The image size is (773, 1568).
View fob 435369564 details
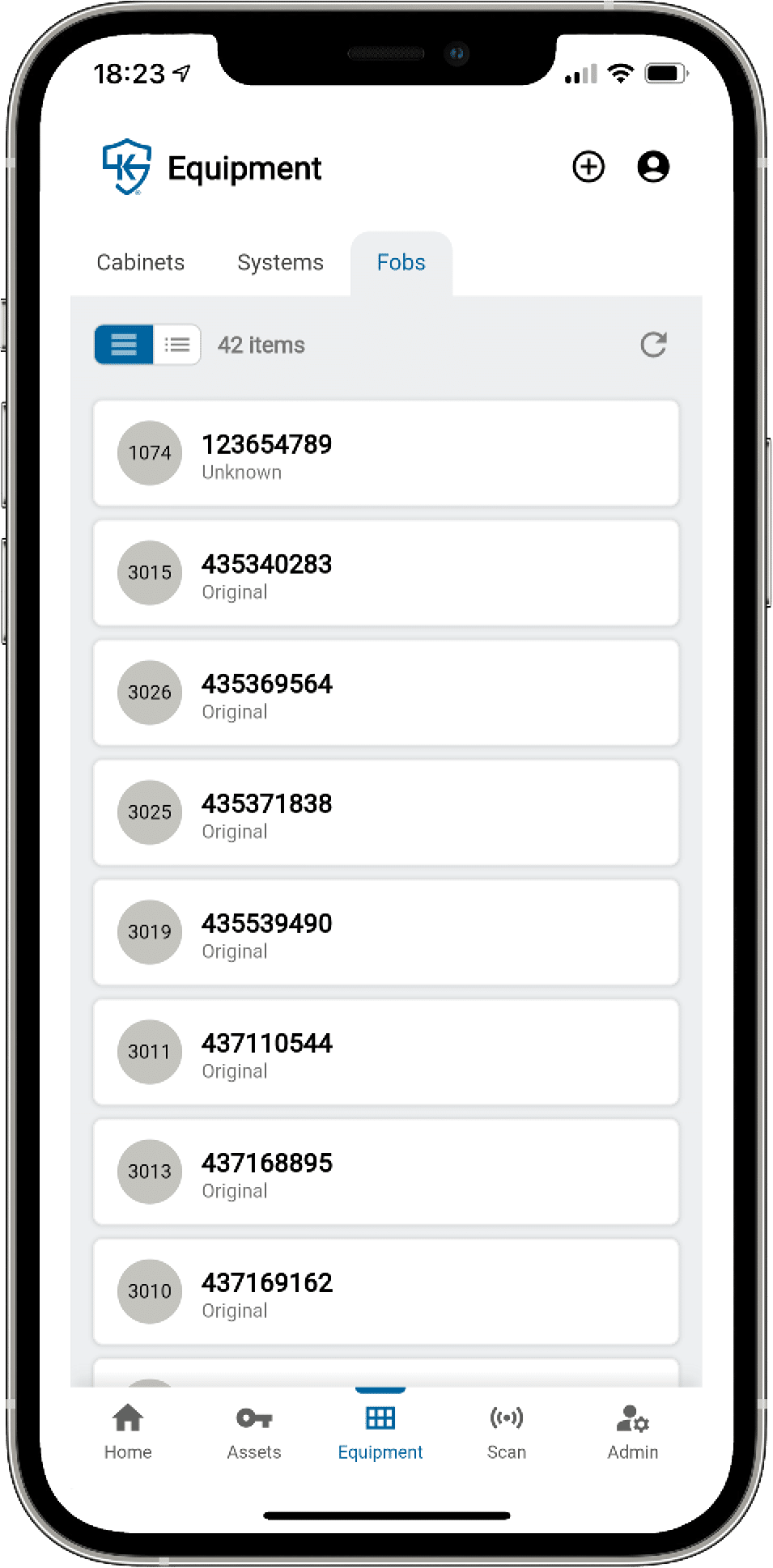coord(385,693)
